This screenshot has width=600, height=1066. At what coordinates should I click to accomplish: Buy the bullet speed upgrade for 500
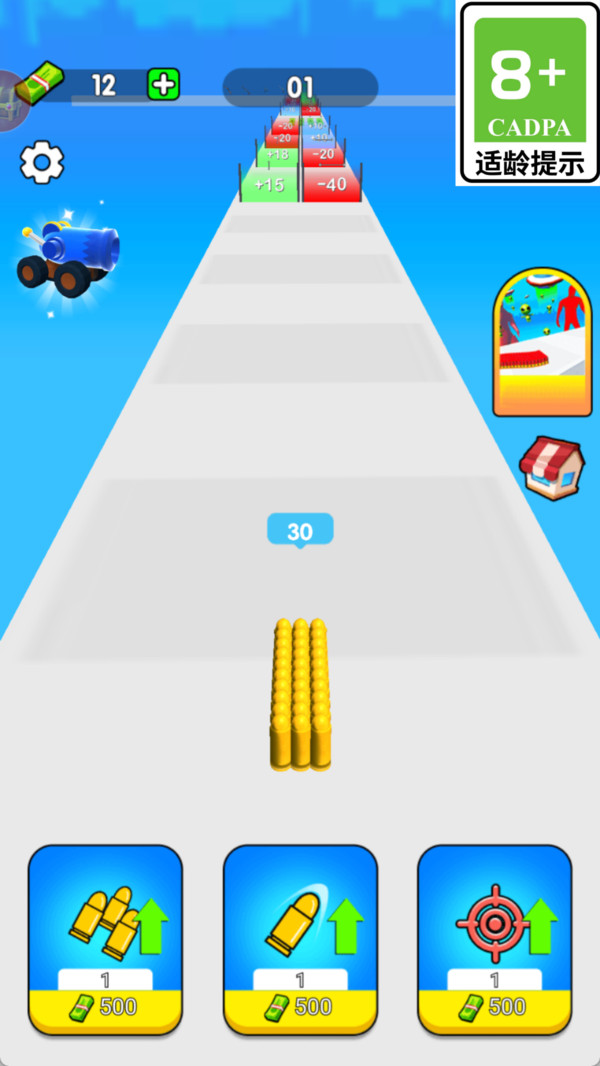pyautogui.click(x=300, y=939)
